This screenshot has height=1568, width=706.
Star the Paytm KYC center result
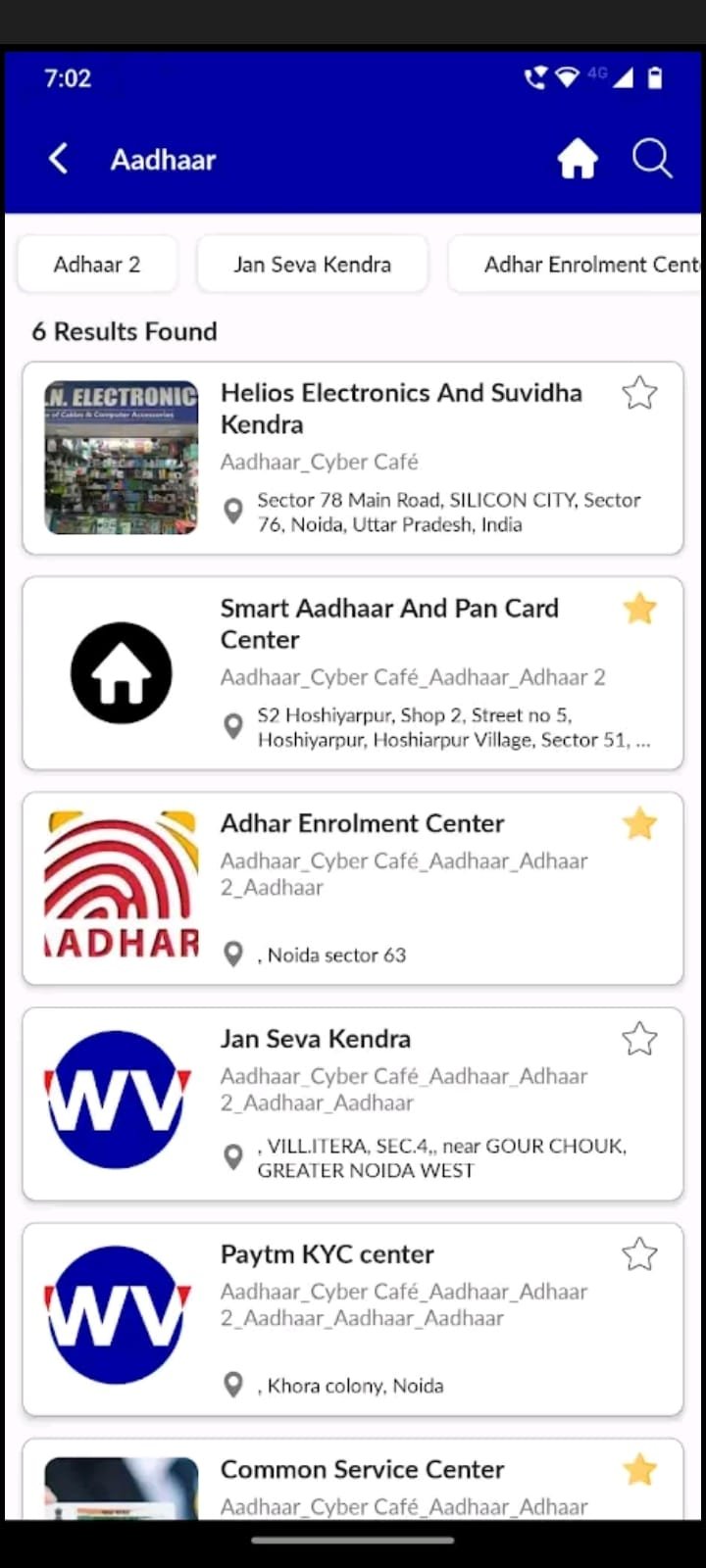pyautogui.click(x=639, y=1254)
